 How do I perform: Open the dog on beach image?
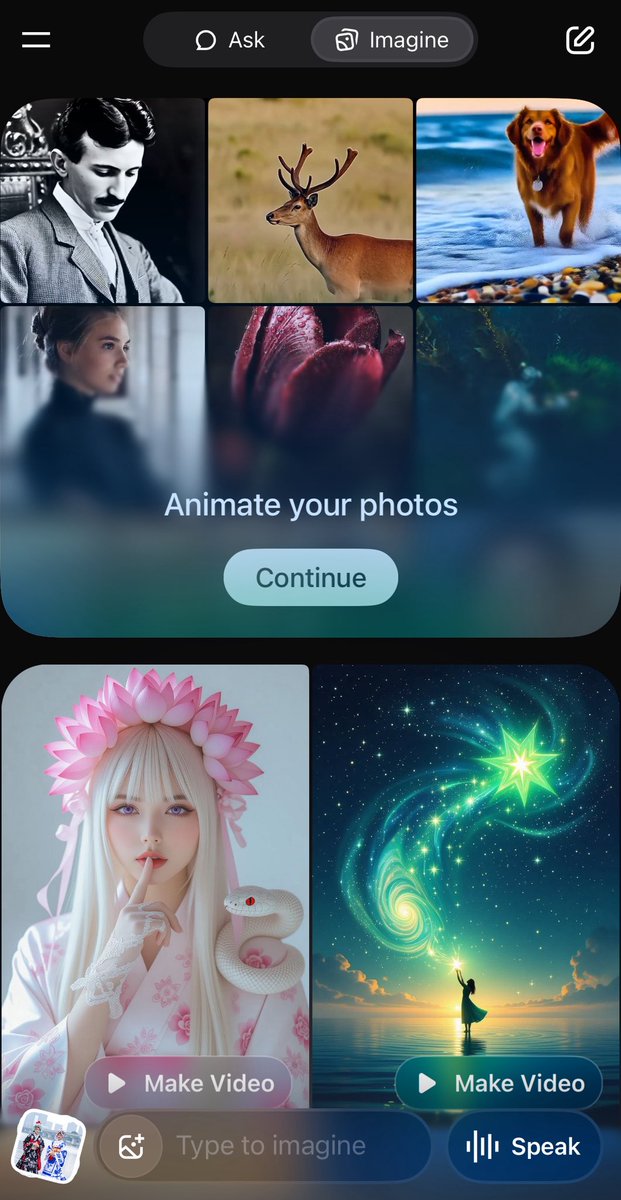pyautogui.click(x=518, y=200)
